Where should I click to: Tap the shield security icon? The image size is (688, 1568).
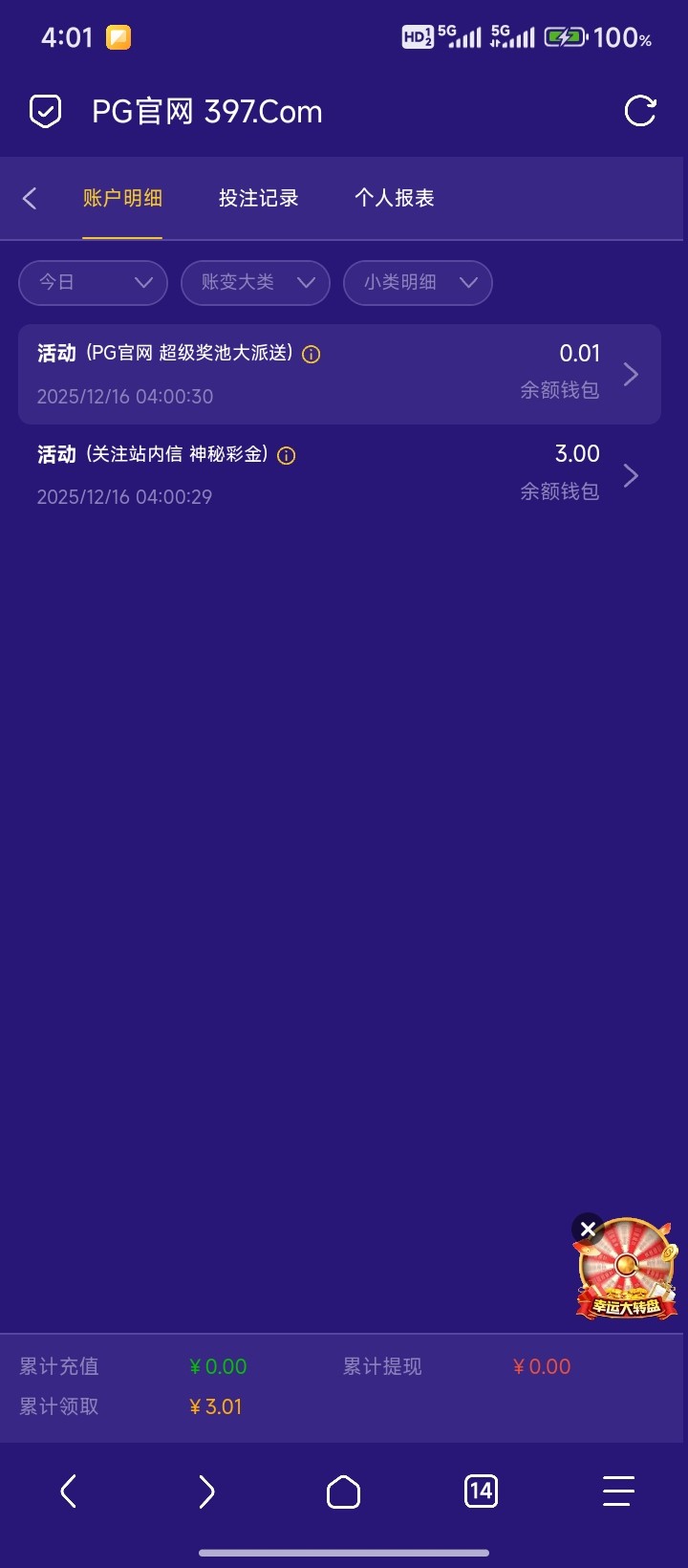(45, 112)
